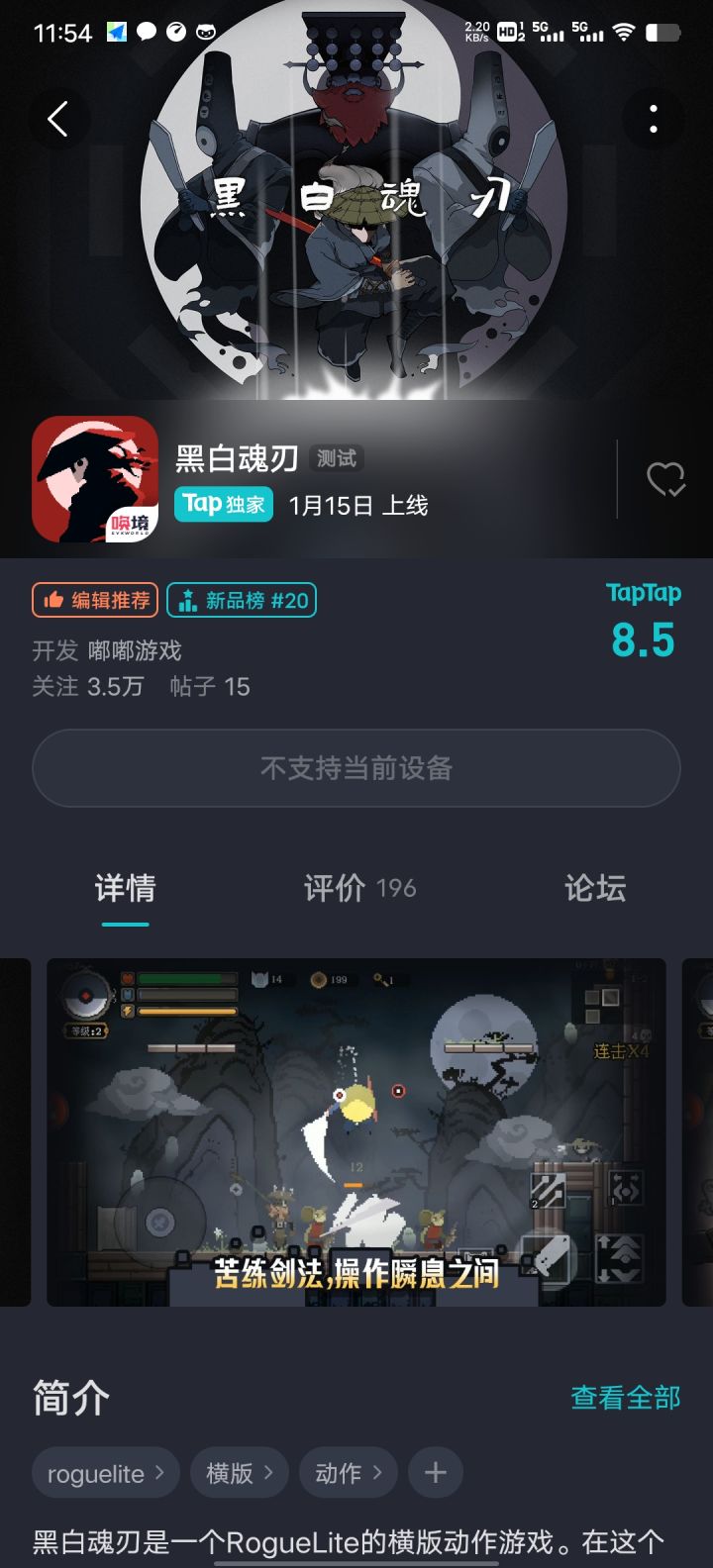Tap the 编辑推荐 thumbs-up badge
The height and width of the screenshot is (1568, 713).
point(93,600)
